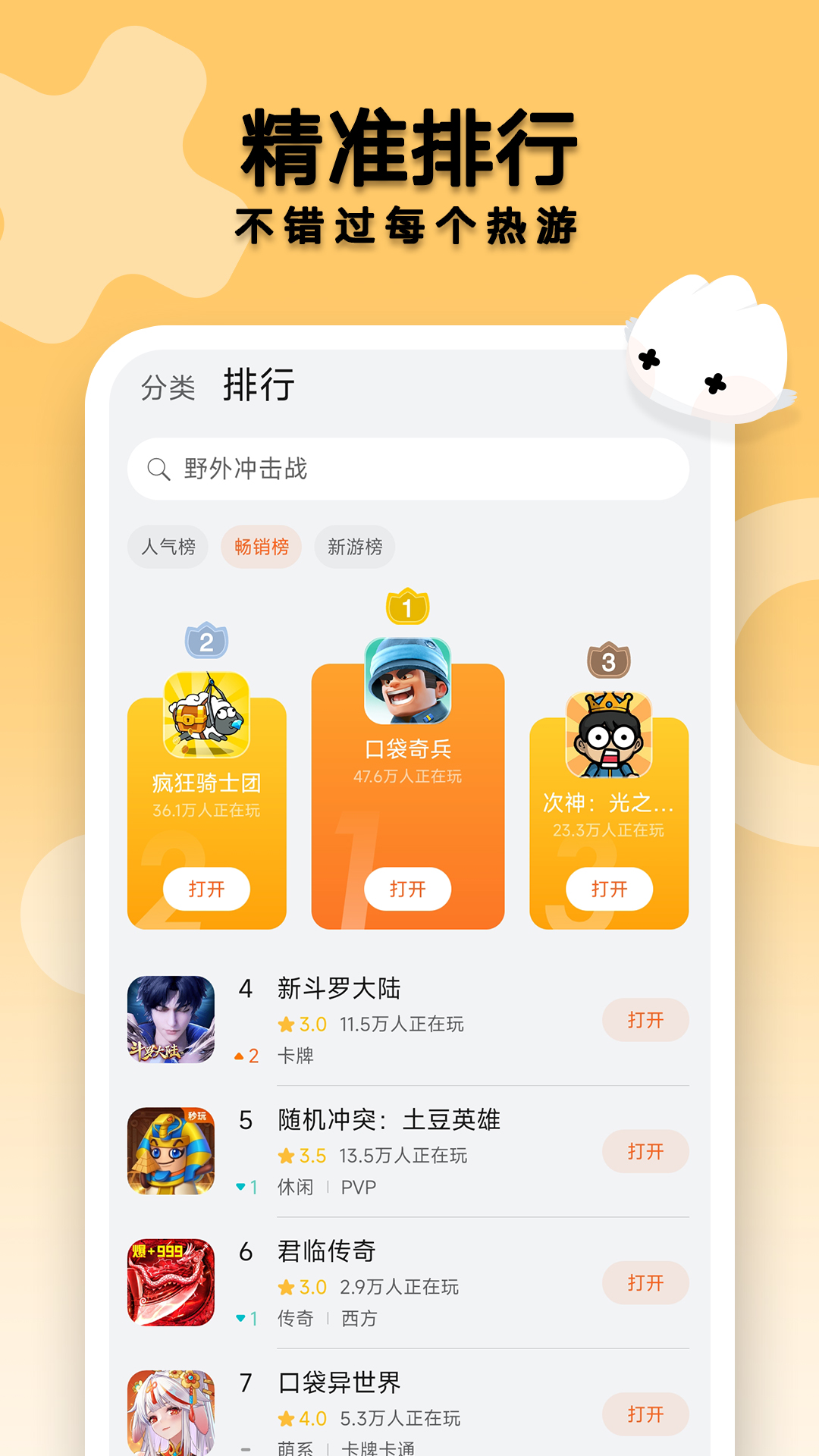Switch on the 畅销榜 filter
This screenshot has height=1456, width=819.
(x=261, y=547)
